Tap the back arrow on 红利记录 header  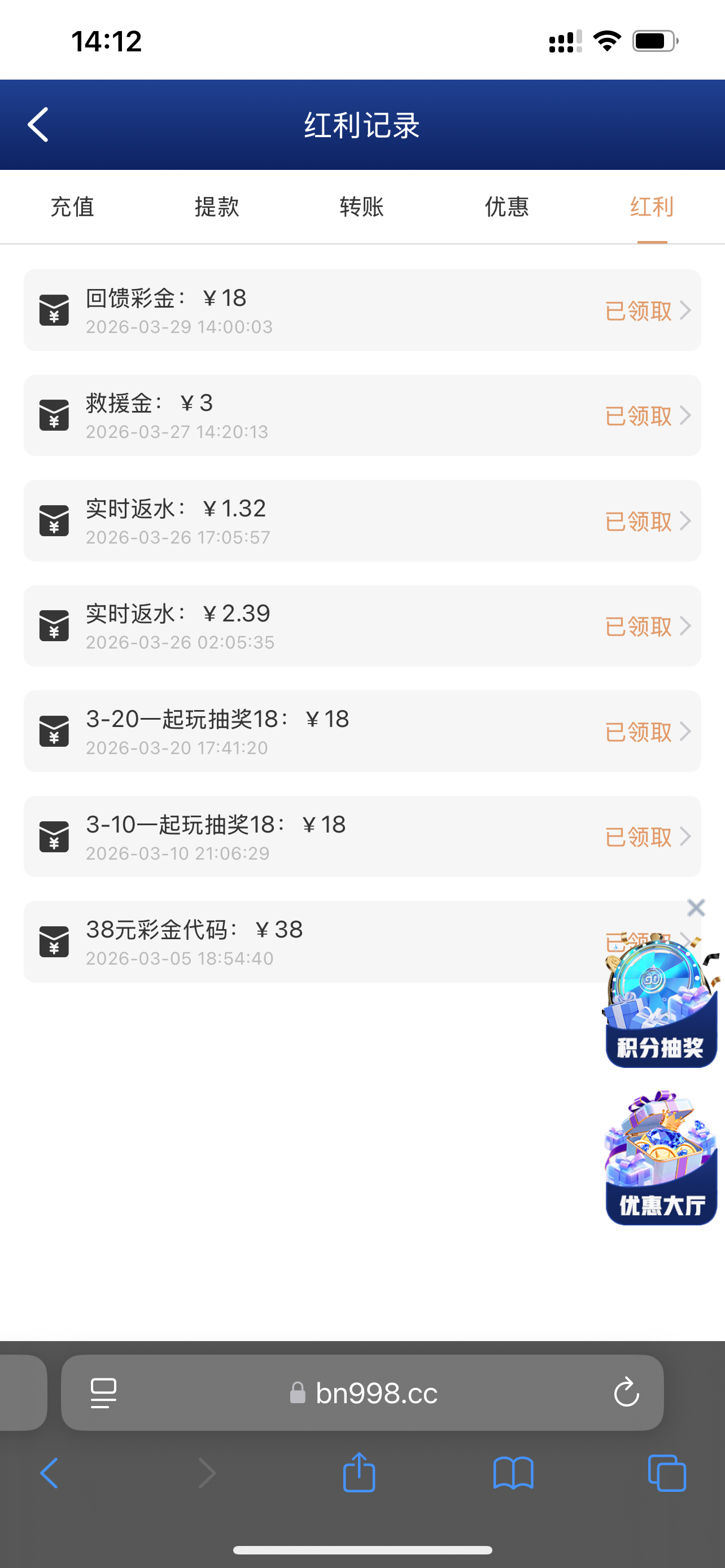pos(38,124)
